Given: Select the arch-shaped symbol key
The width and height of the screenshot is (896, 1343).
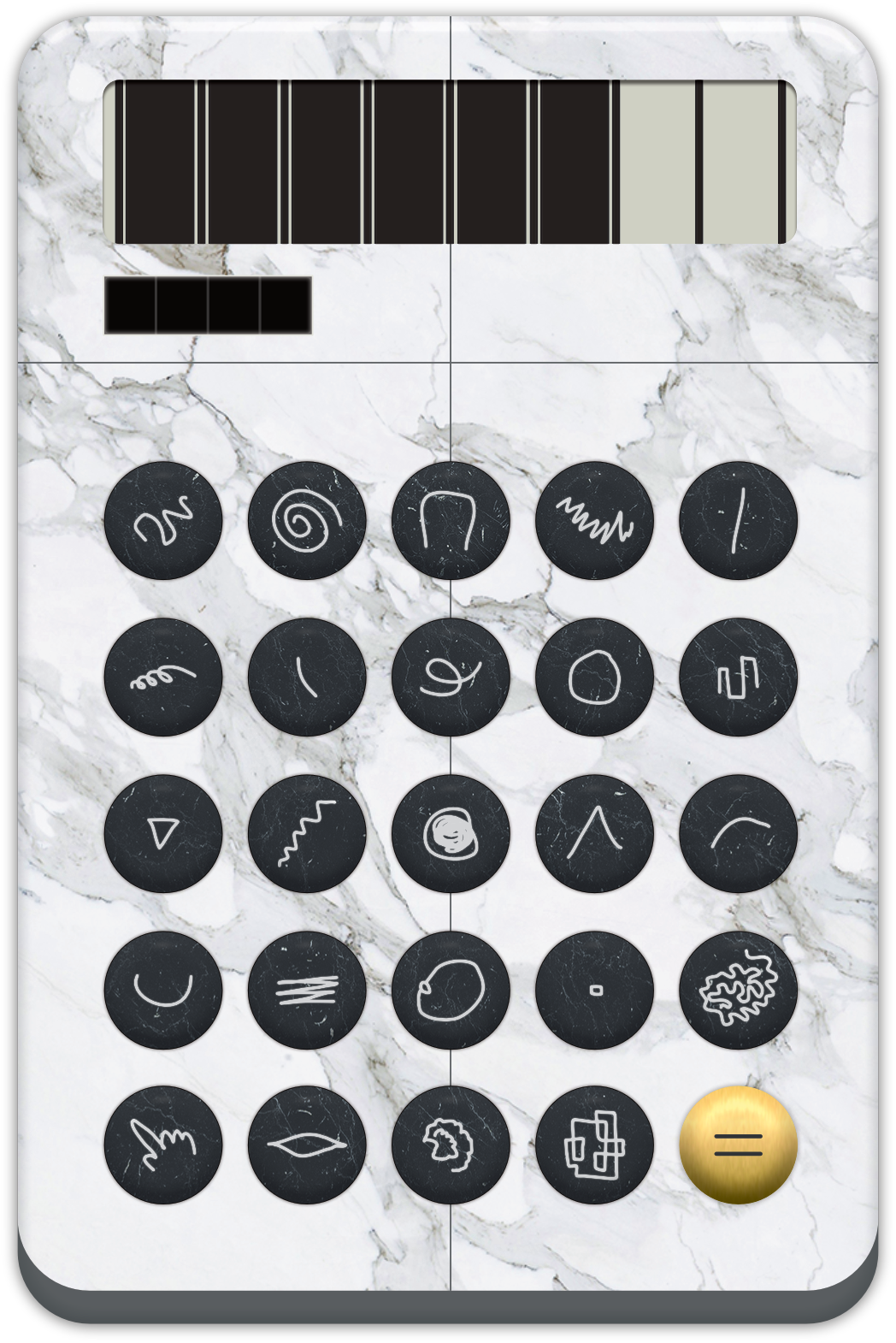Looking at the screenshot, I should (451, 520).
